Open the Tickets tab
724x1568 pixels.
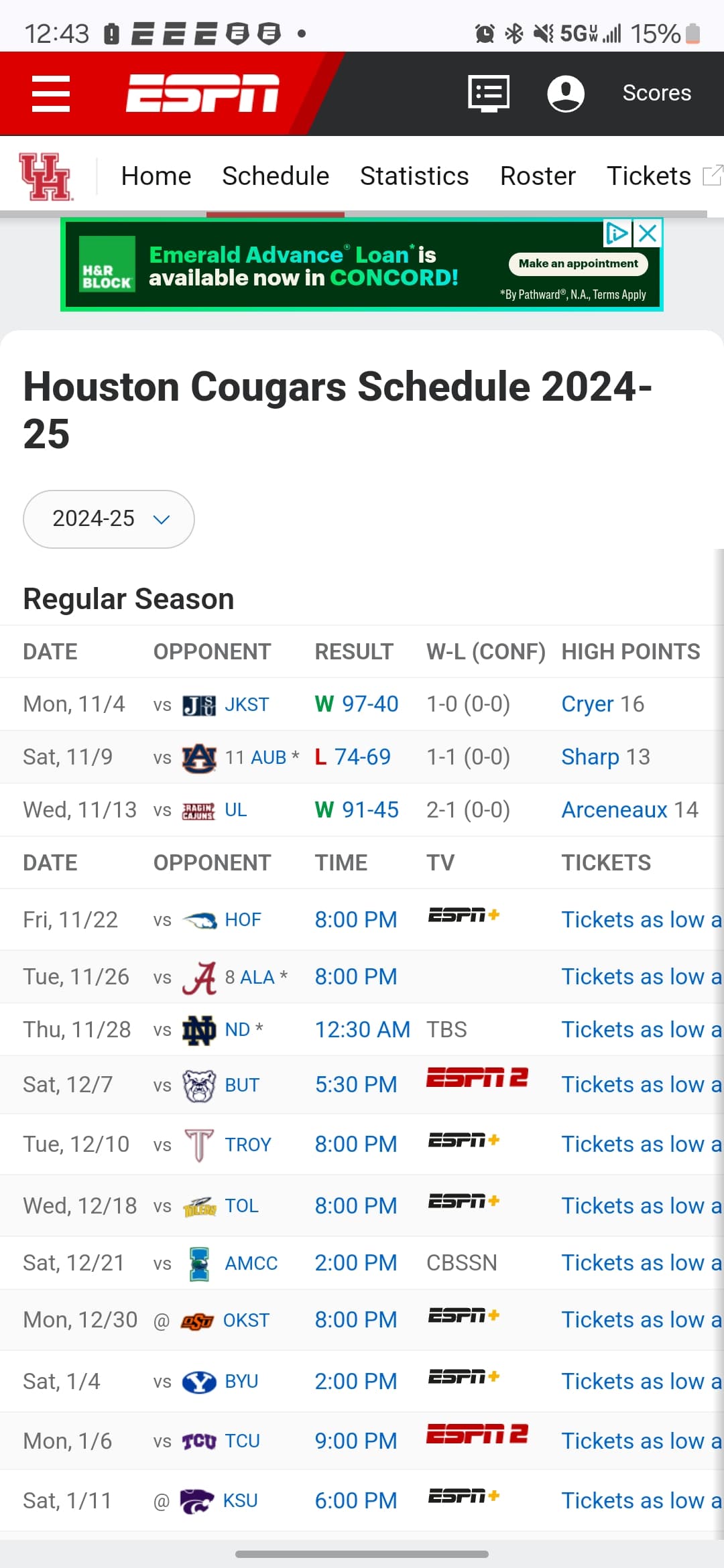(648, 176)
